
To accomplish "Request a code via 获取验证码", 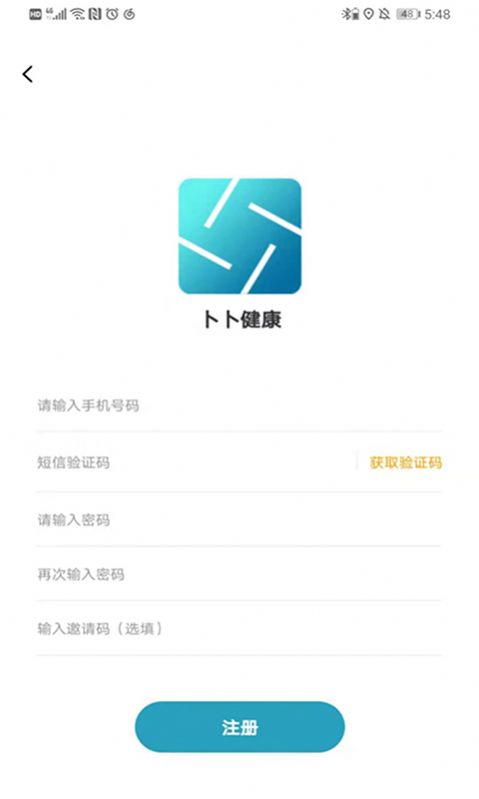I will (x=406, y=463).
